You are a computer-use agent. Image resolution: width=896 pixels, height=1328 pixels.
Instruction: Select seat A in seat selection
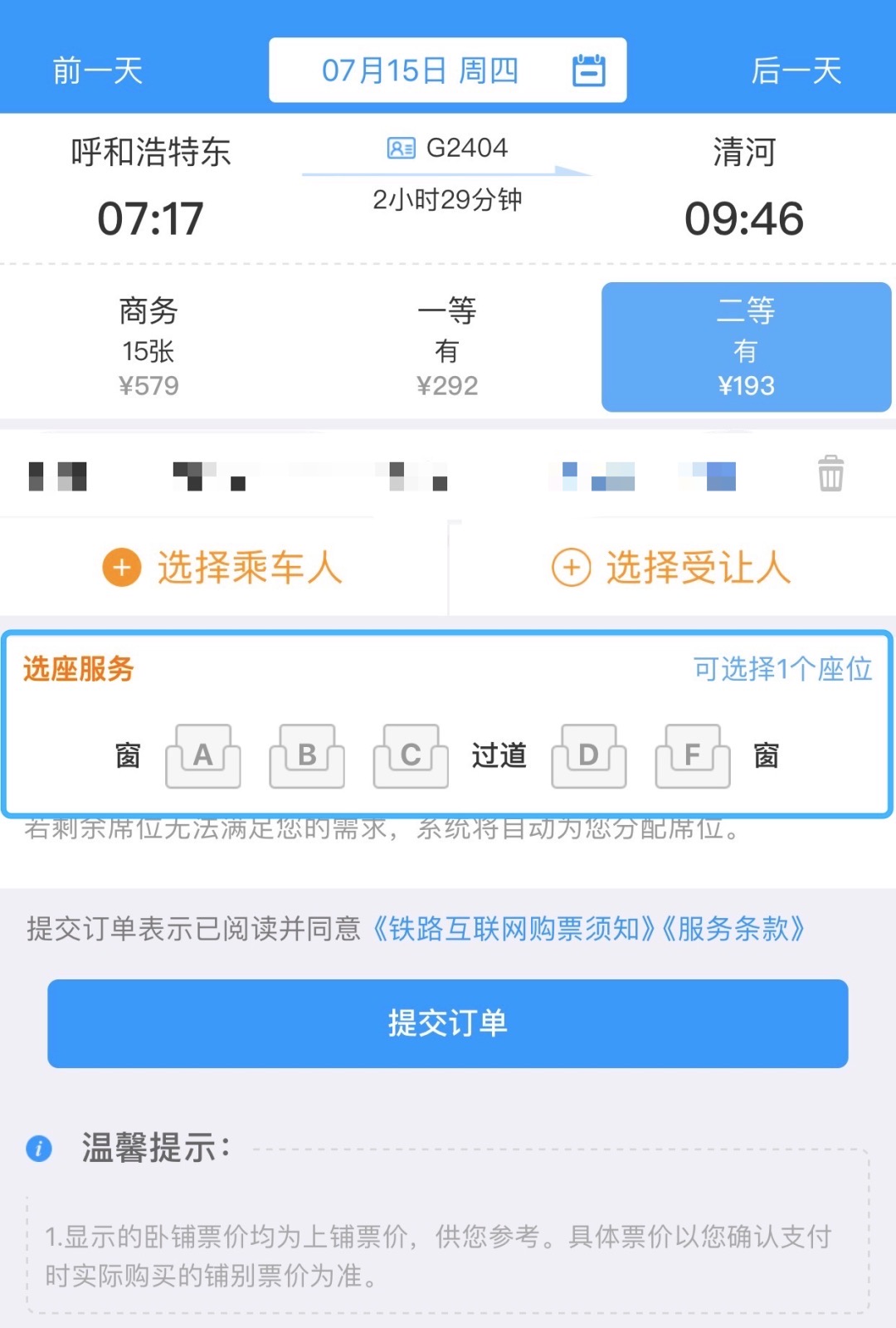[x=202, y=756]
